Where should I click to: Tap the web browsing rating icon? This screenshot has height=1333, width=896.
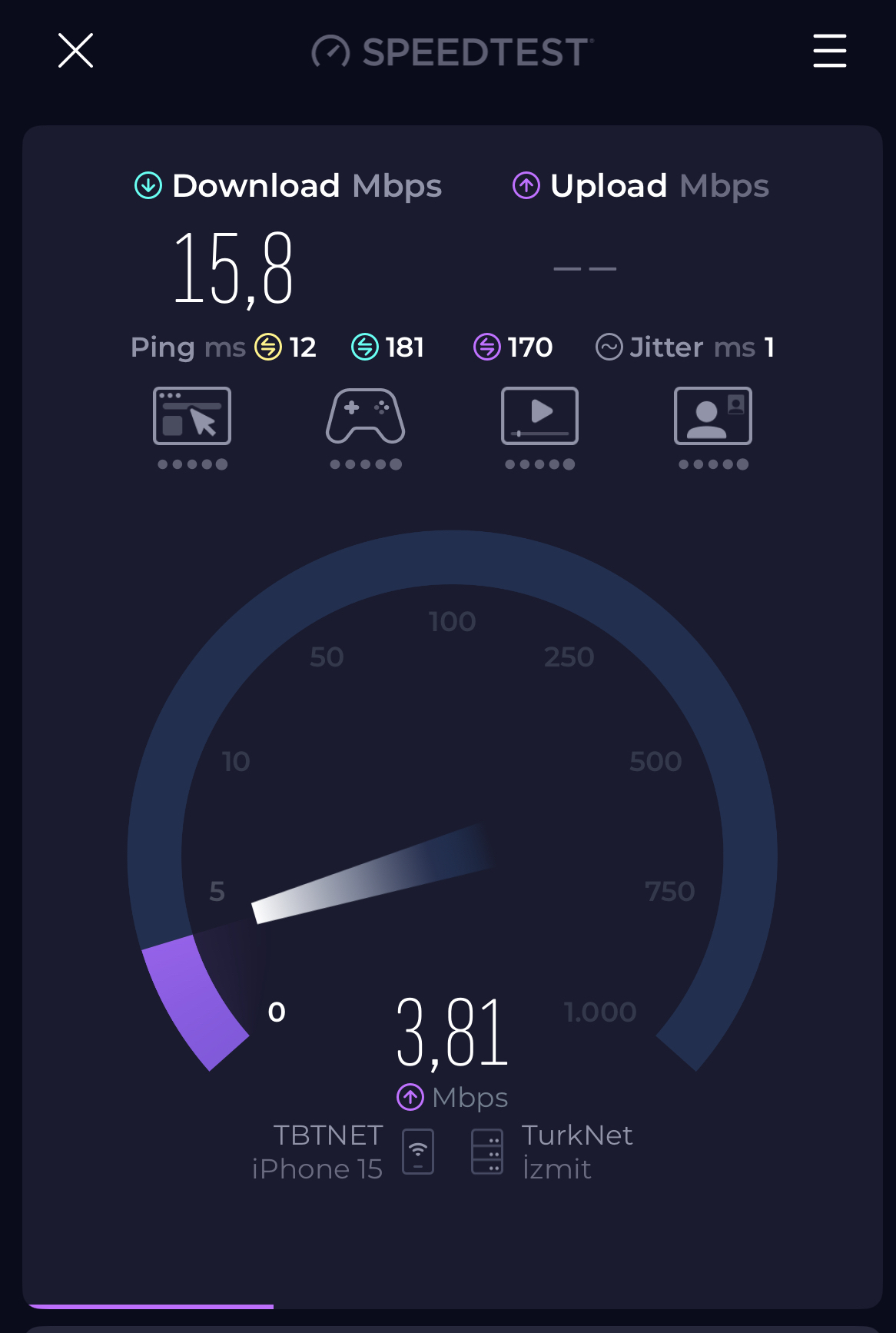[192, 416]
